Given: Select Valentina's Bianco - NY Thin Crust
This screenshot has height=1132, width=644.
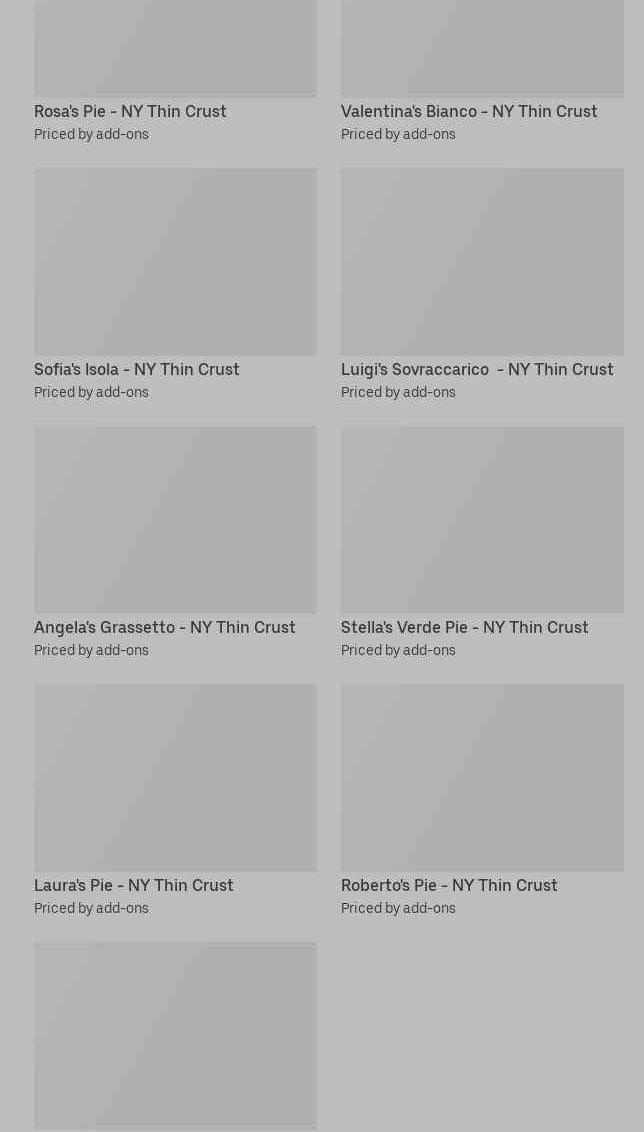Looking at the screenshot, I should pyautogui.click(x=468, y=111).
